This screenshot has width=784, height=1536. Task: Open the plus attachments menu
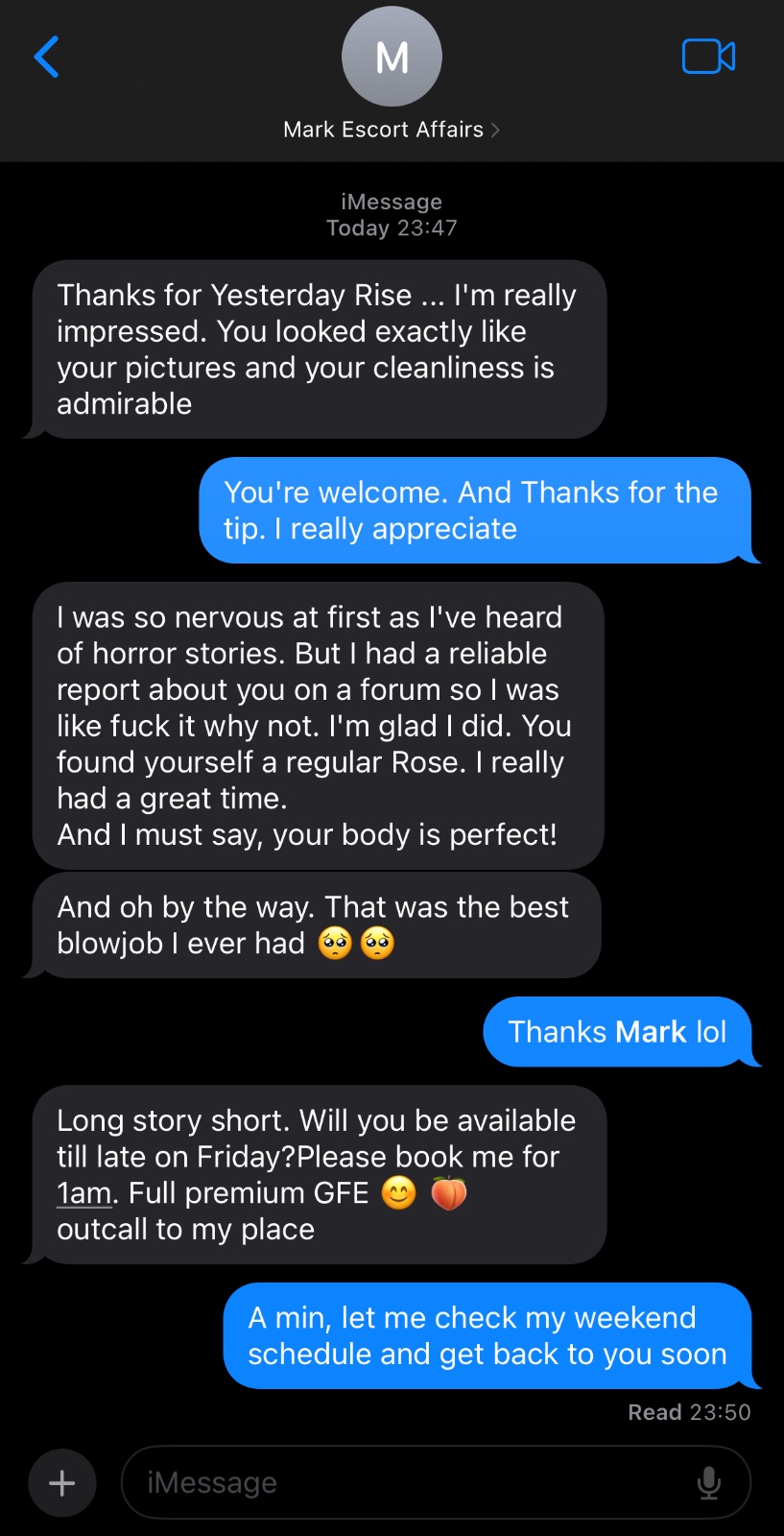(x=62, y=1483)
